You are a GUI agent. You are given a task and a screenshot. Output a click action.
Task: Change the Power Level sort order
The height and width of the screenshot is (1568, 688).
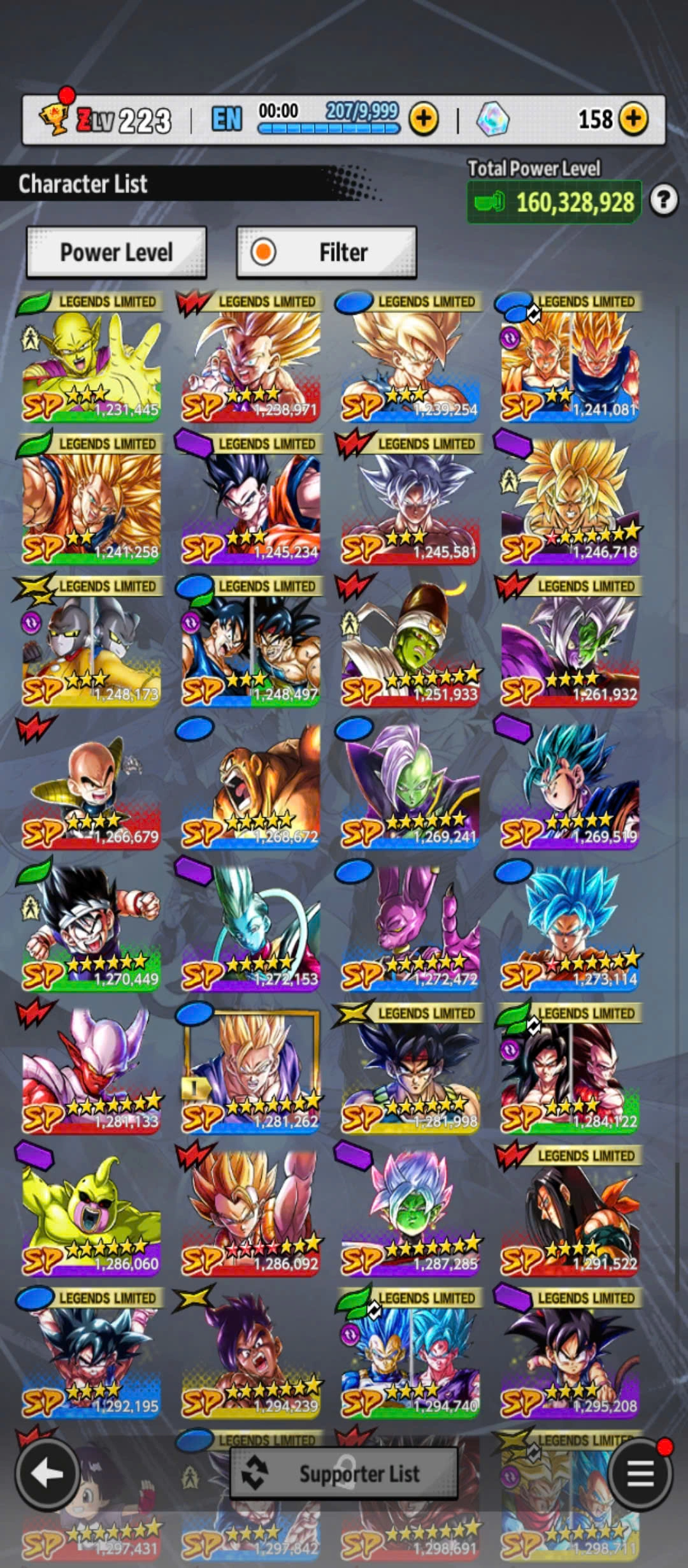[117, 252]
